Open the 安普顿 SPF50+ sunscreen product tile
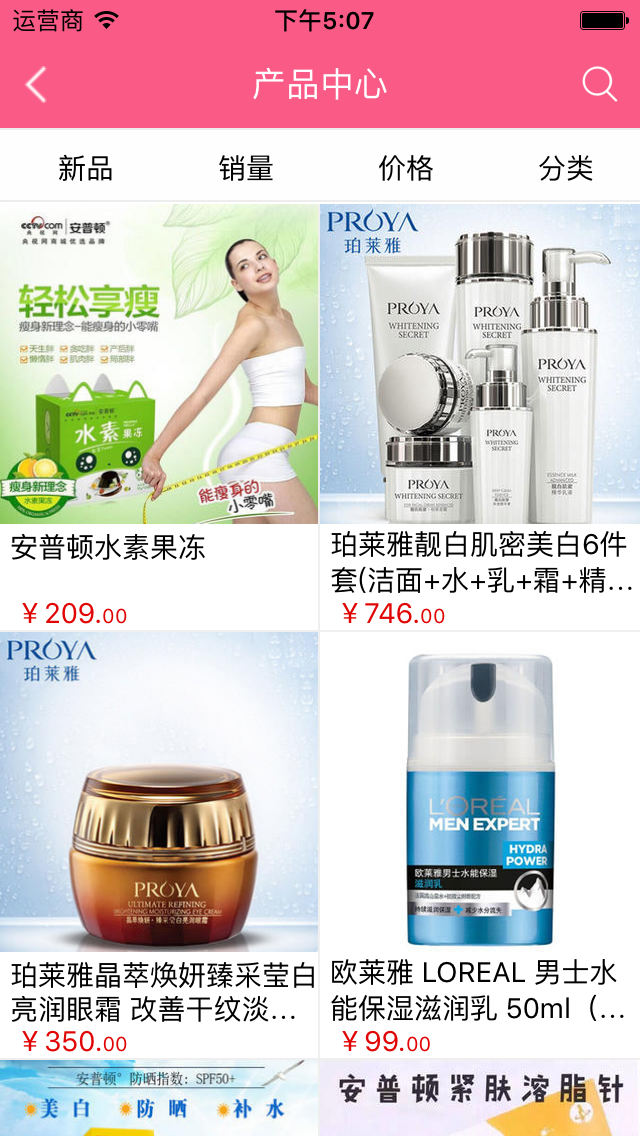This screenshot has width=640, height=1136. coord(159,1098)
